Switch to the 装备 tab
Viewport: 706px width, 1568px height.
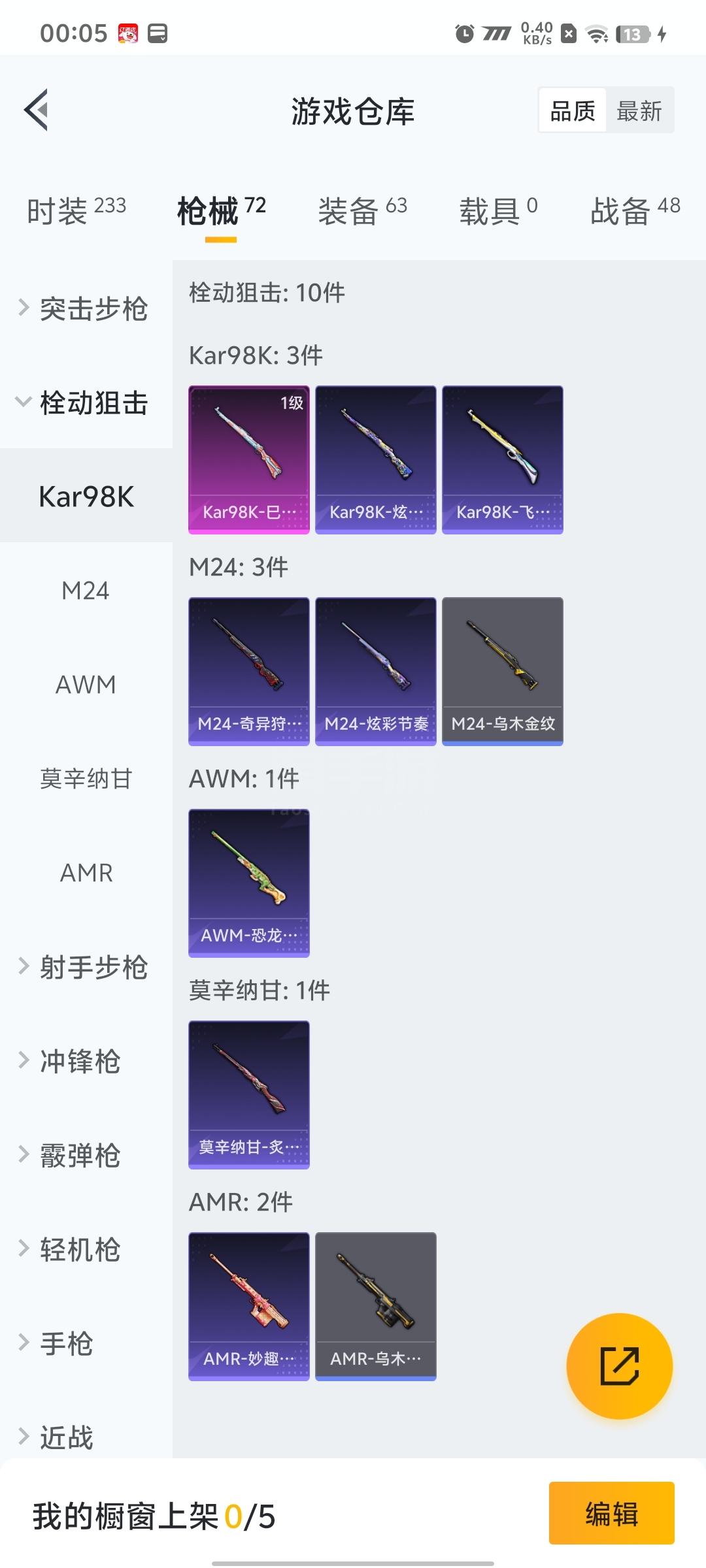pyautogui.click(x=361, y=211)
